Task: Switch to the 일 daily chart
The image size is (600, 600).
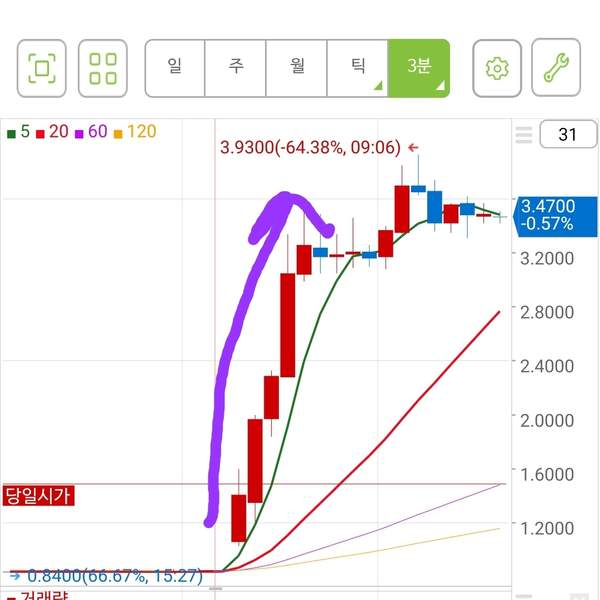Action: [175, 68]
